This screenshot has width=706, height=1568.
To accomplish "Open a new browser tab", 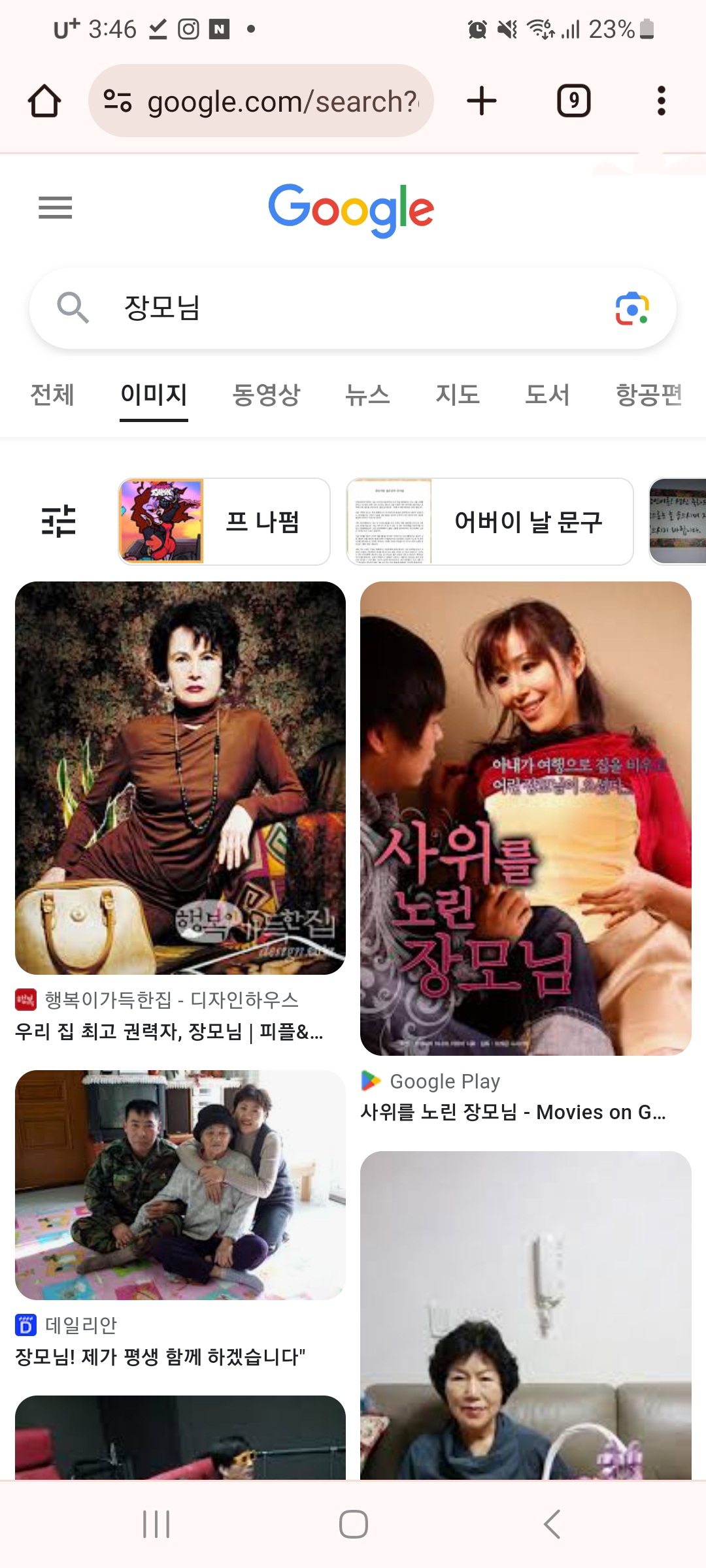I will [x=482, y=101].
